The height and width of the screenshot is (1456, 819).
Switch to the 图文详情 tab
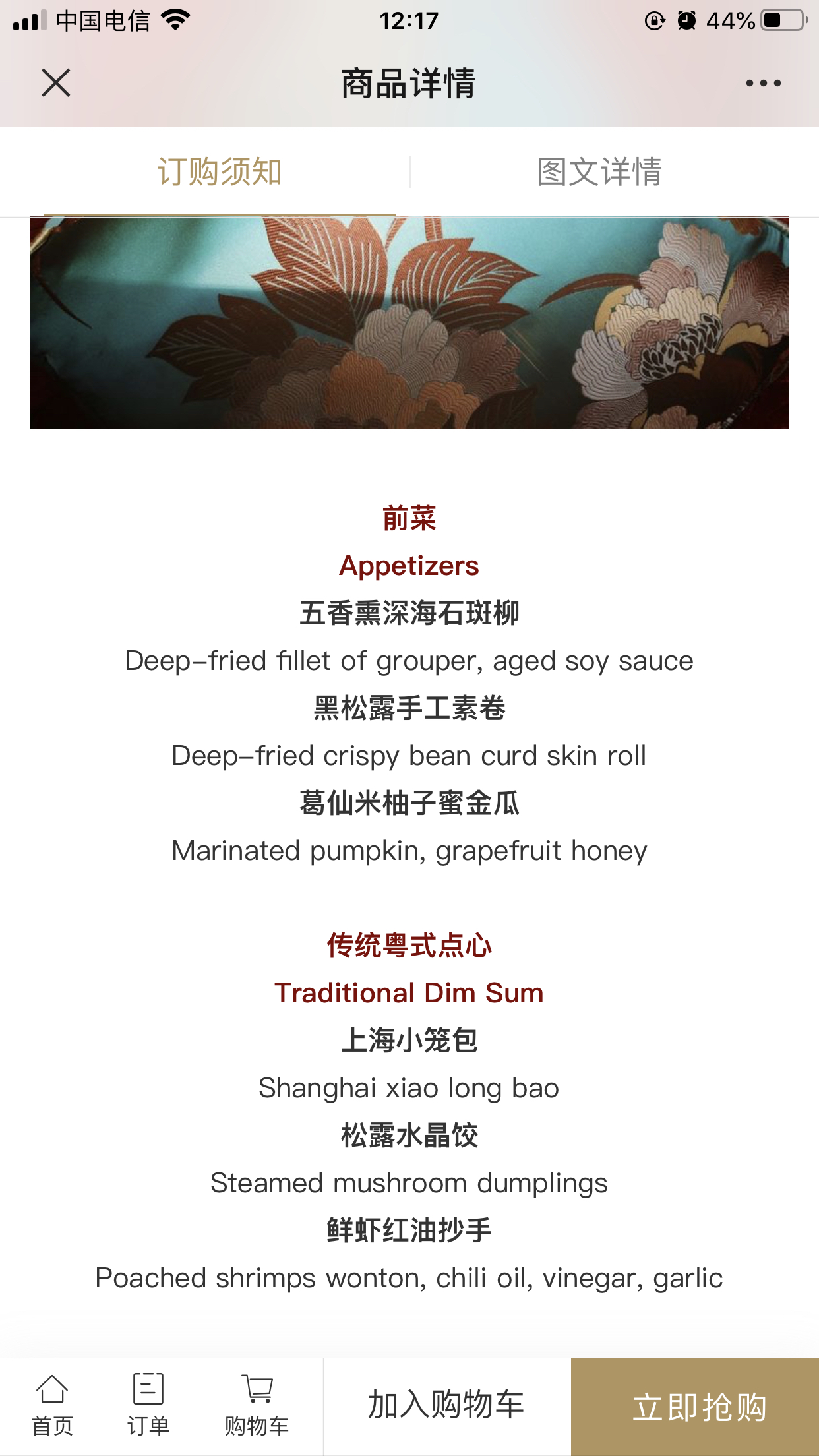coord(599,172)
